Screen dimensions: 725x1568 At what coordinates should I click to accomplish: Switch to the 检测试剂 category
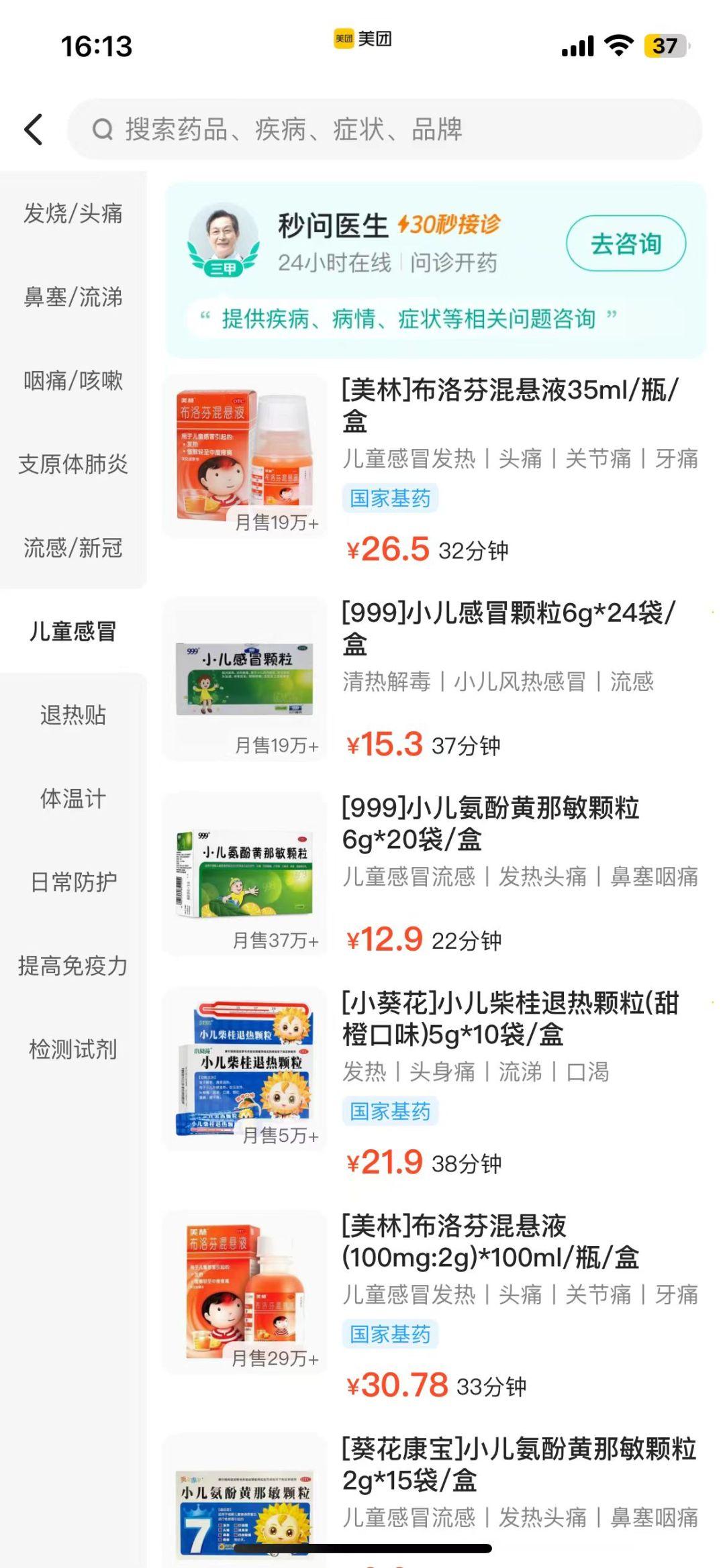[72, 1049]
